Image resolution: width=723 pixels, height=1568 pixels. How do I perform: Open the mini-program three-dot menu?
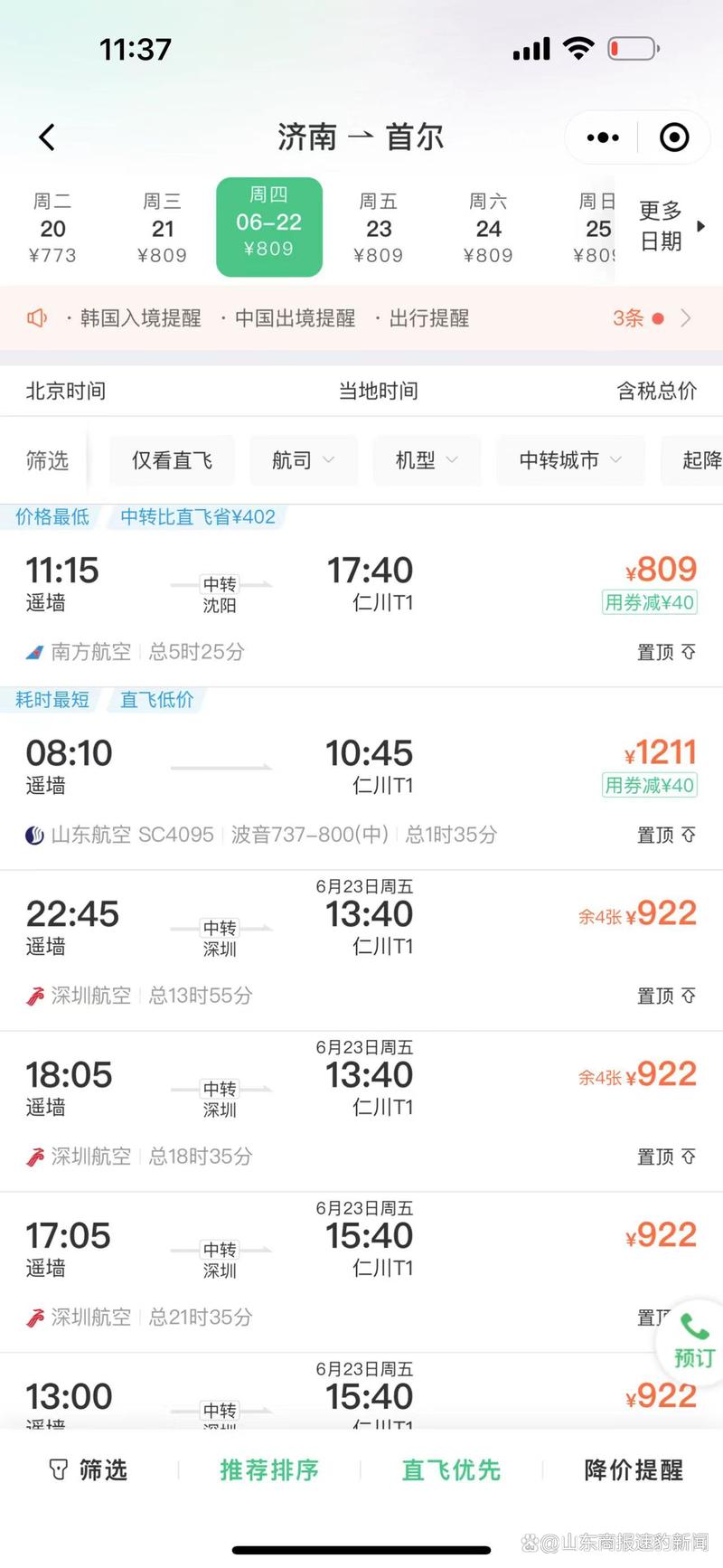(603, 137)
